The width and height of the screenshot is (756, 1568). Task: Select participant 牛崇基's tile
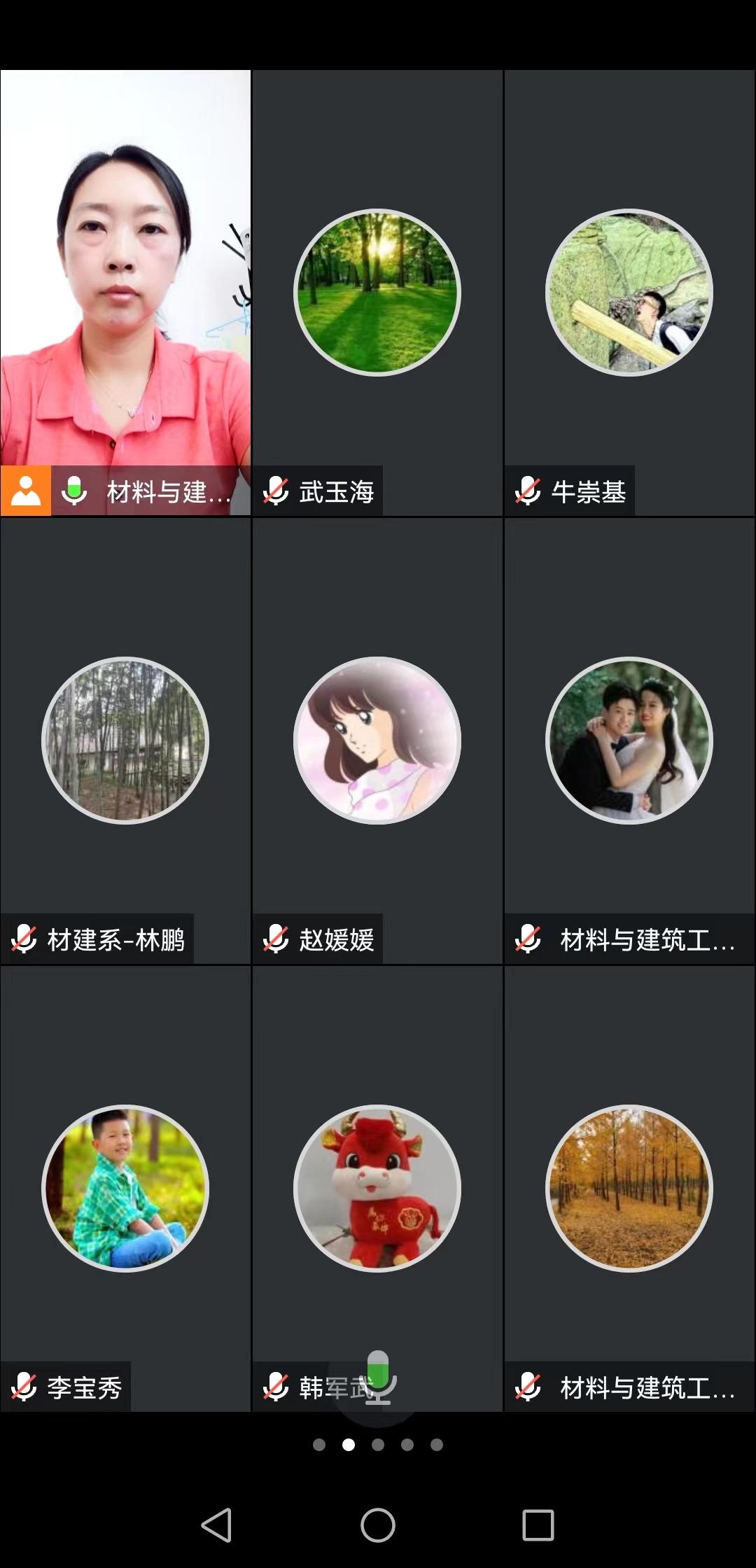coord(629,293)
